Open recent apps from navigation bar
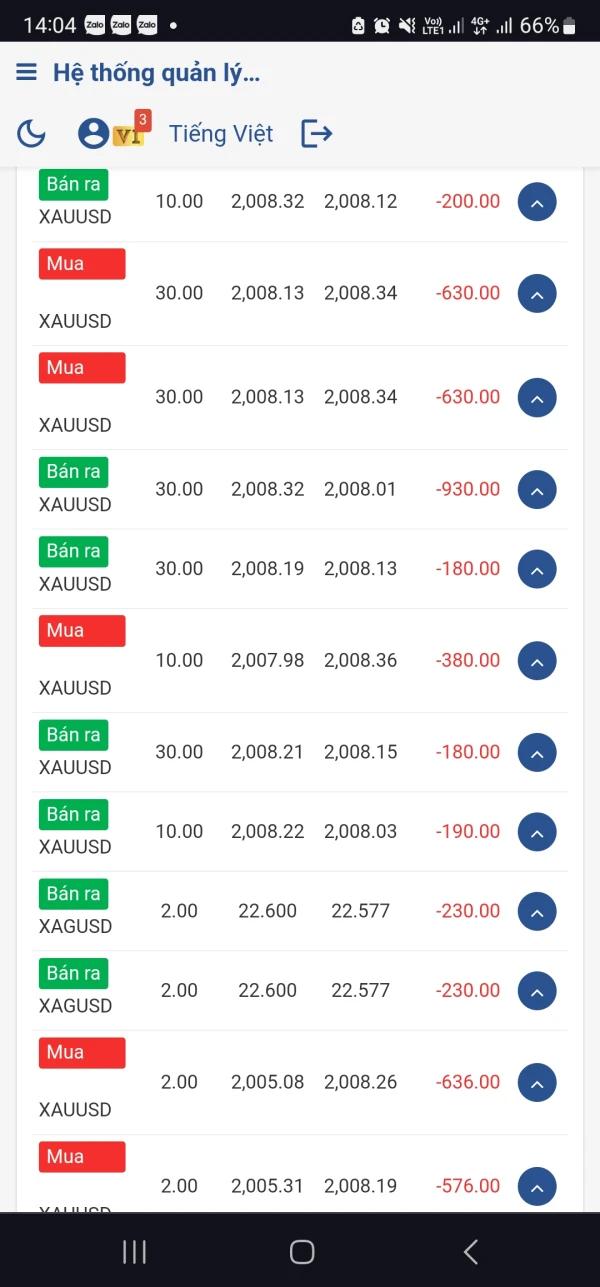The height and width of the screenshot is (1287, 600). tap(134, 1251)
